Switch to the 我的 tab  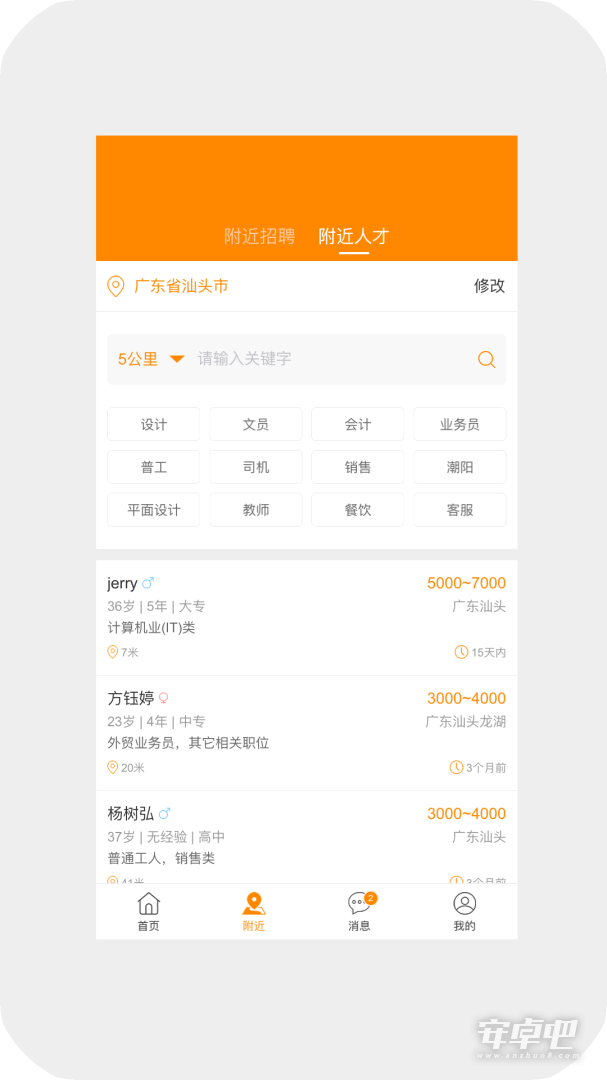tap(464, 912)
